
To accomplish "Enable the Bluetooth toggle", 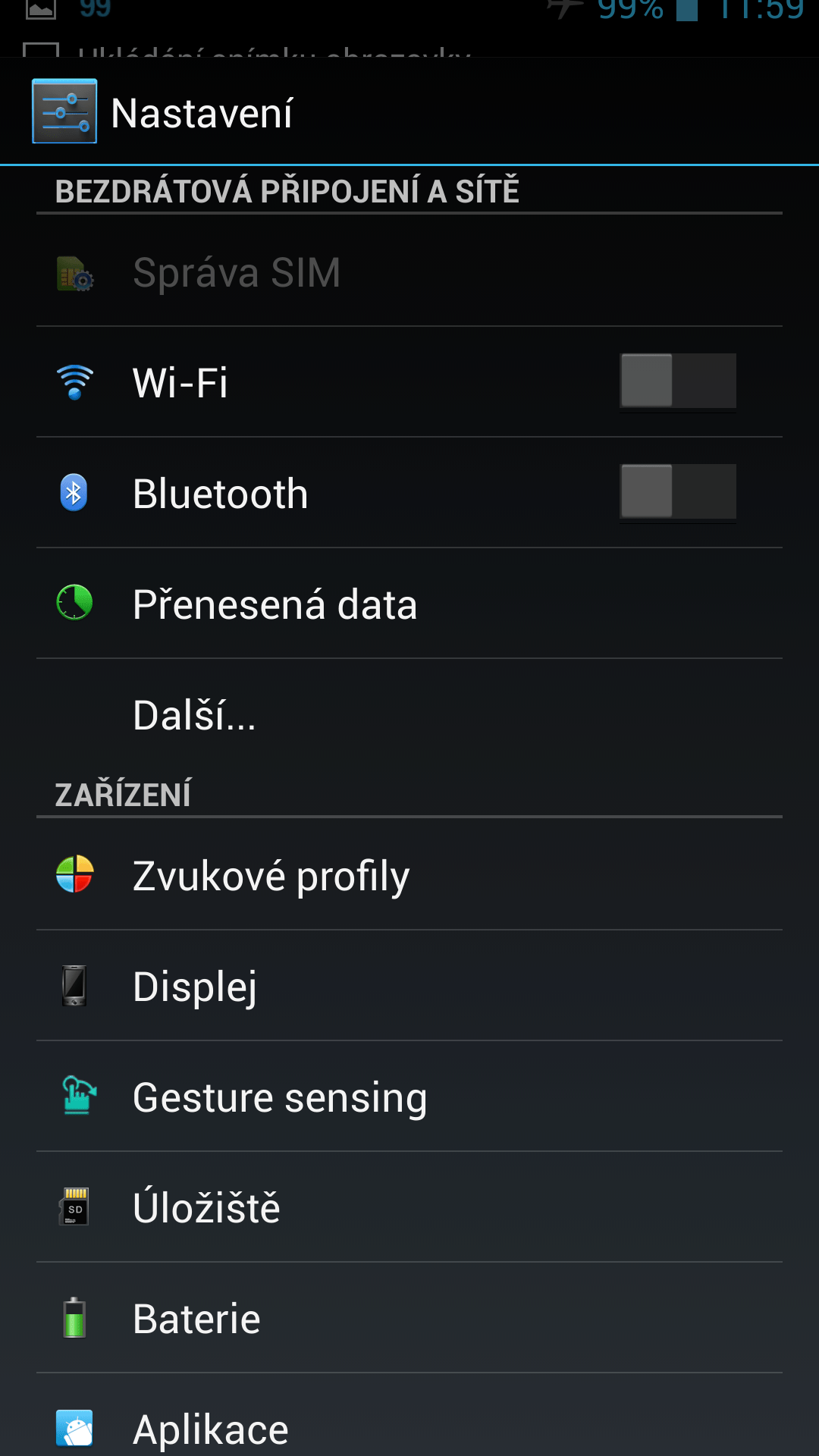I will (x=678, y=491).
